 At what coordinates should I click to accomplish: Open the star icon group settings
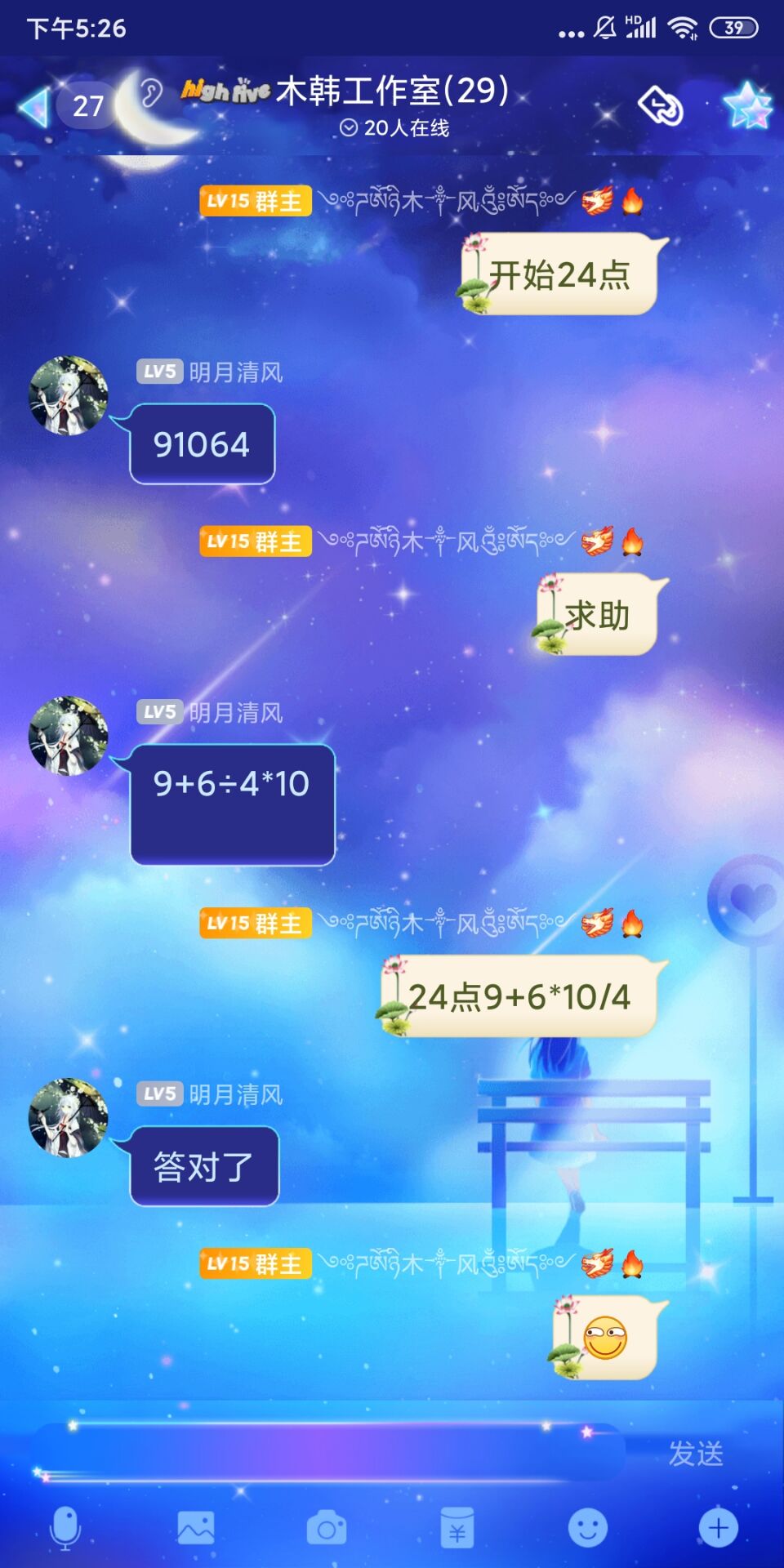746,107
